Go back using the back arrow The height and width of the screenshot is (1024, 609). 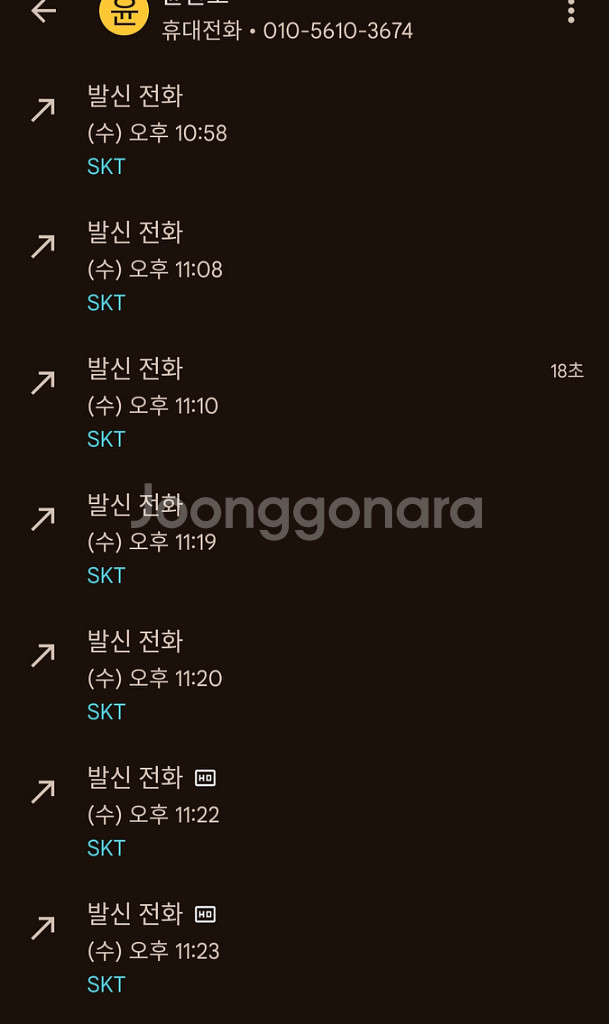[43, 12]
